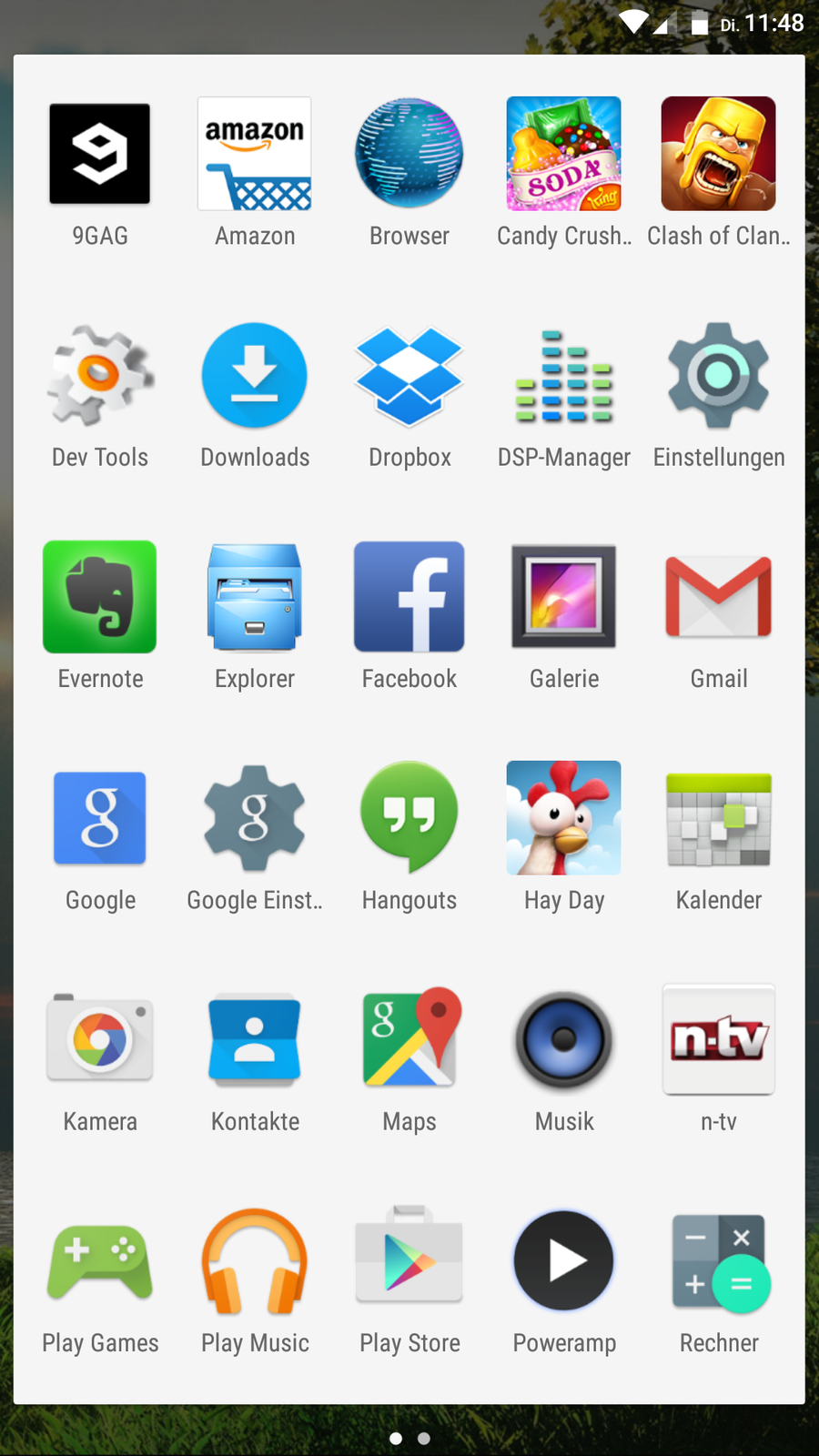Viewport: 819px width, 1456px height.
Task: Open Gmail
Action: 719,597
